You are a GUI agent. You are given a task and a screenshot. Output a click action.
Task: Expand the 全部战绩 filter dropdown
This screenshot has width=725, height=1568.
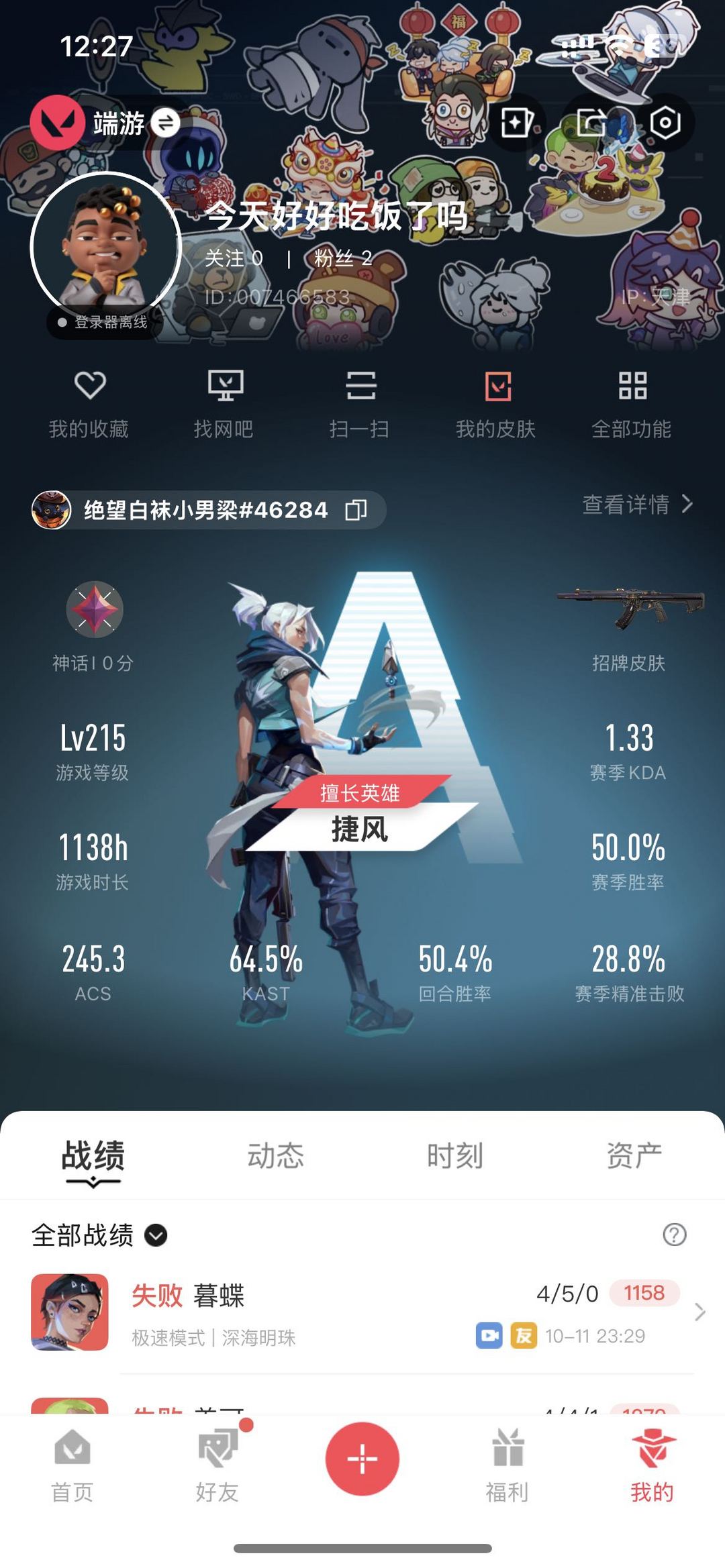pos(156,1235)
